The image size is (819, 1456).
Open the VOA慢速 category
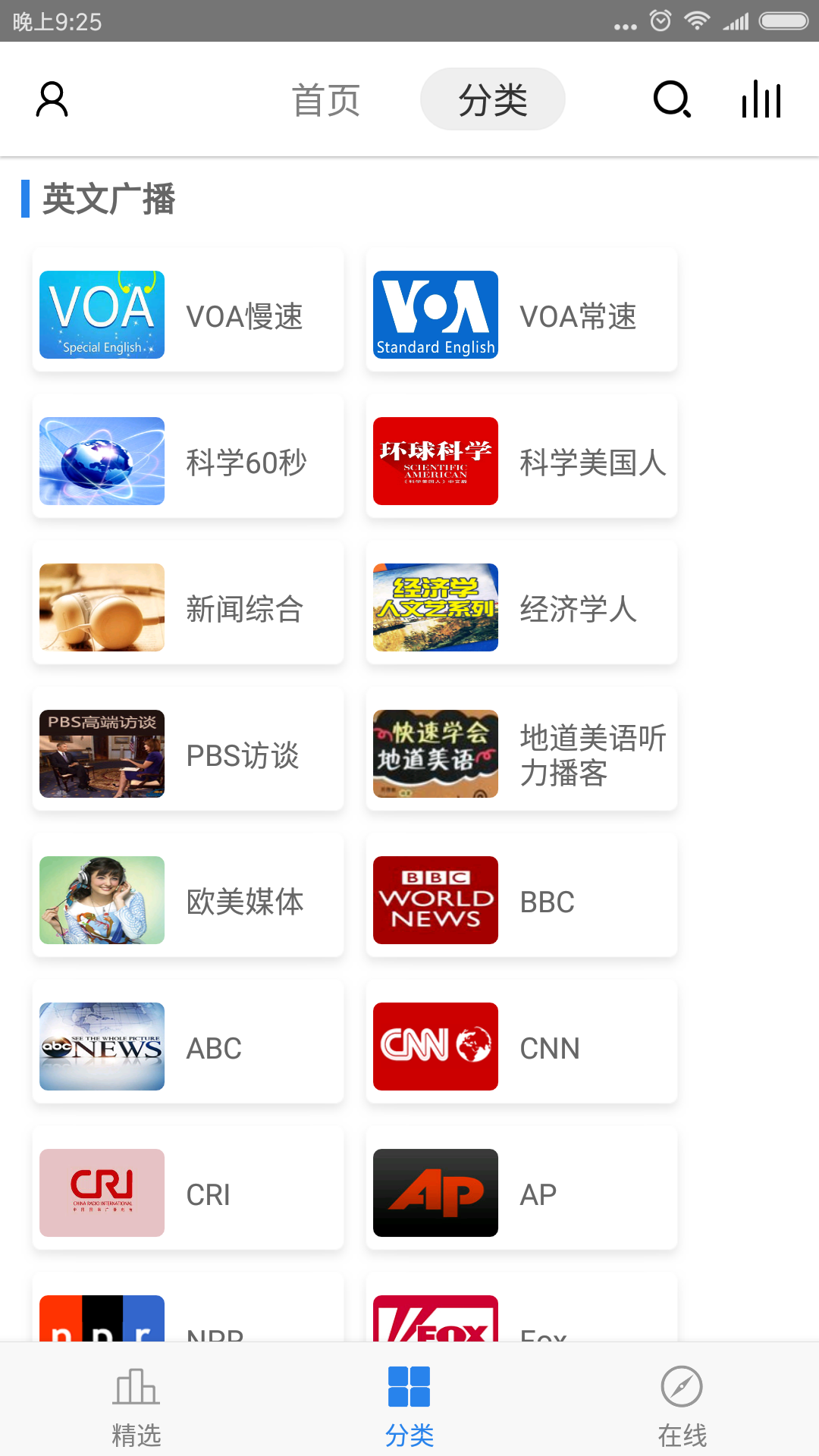[x=188, y=315]
